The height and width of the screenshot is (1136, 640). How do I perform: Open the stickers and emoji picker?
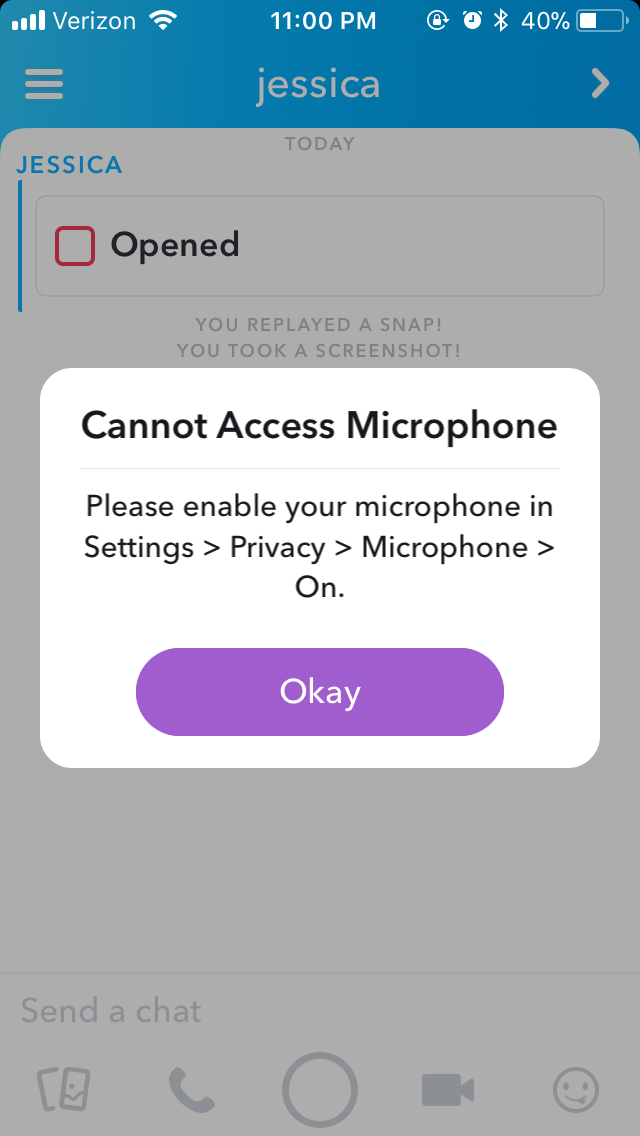point(576,1090)
